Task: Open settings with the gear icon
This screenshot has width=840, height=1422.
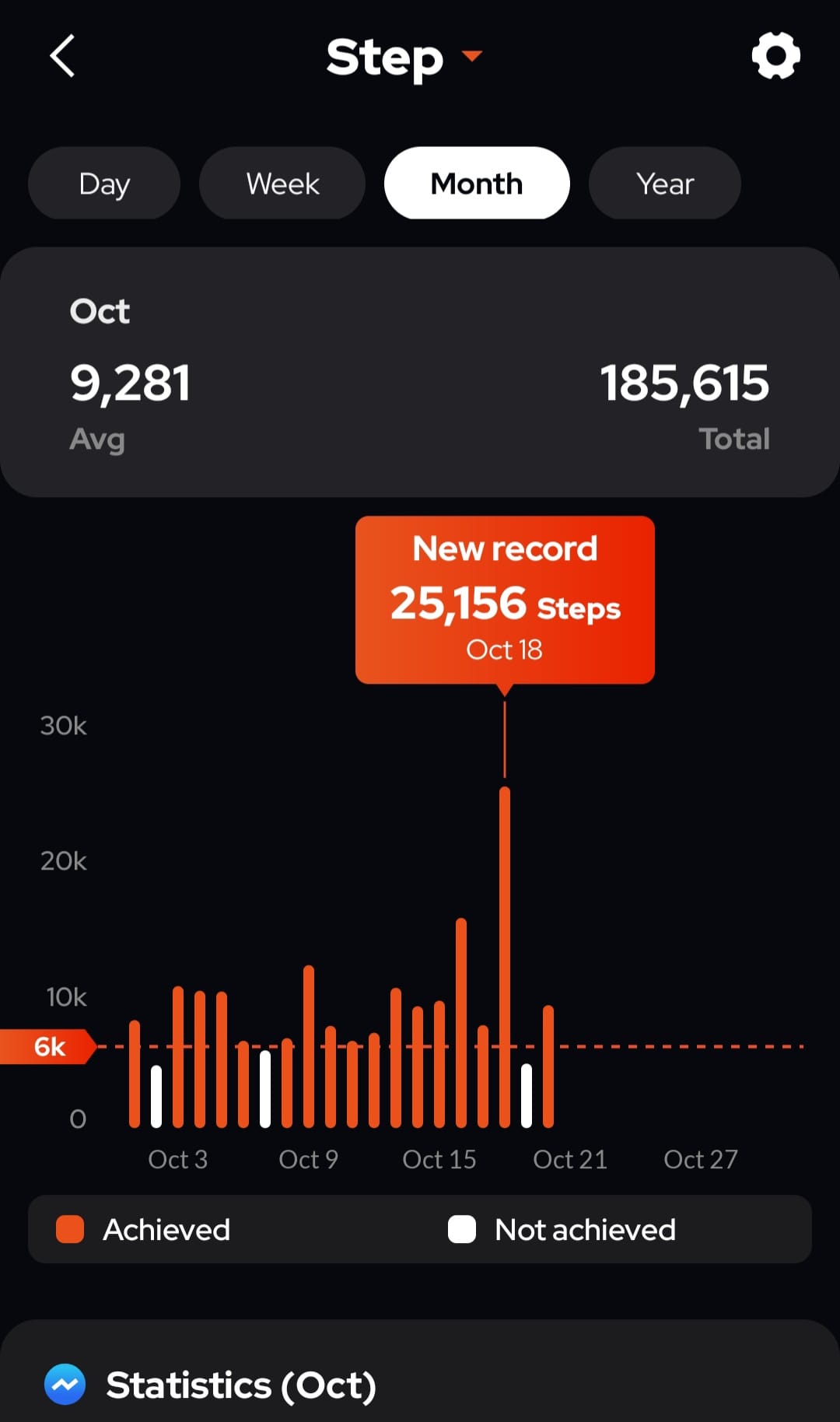Action: 775,56
